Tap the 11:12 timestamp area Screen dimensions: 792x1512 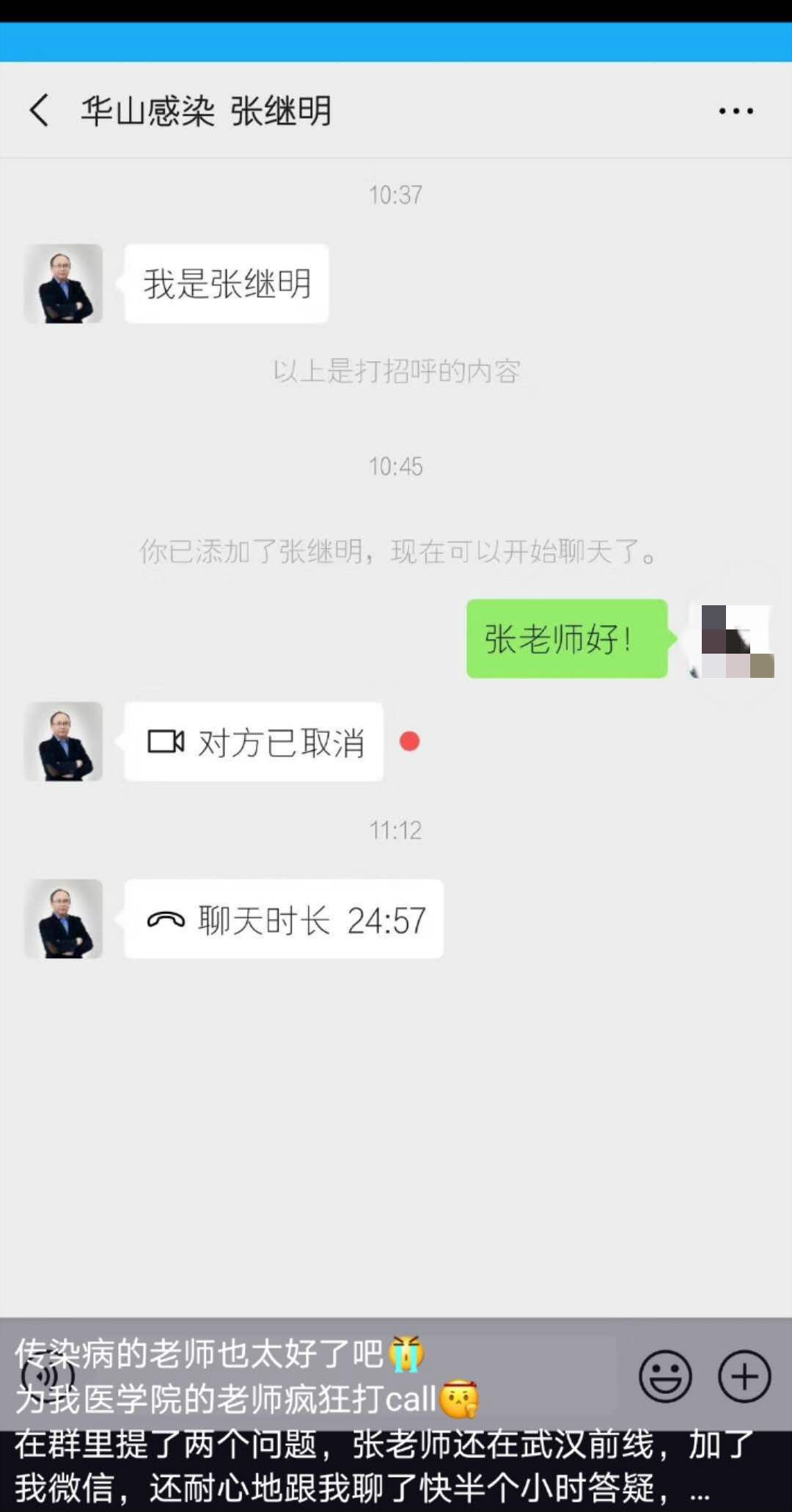pos(395,830)
